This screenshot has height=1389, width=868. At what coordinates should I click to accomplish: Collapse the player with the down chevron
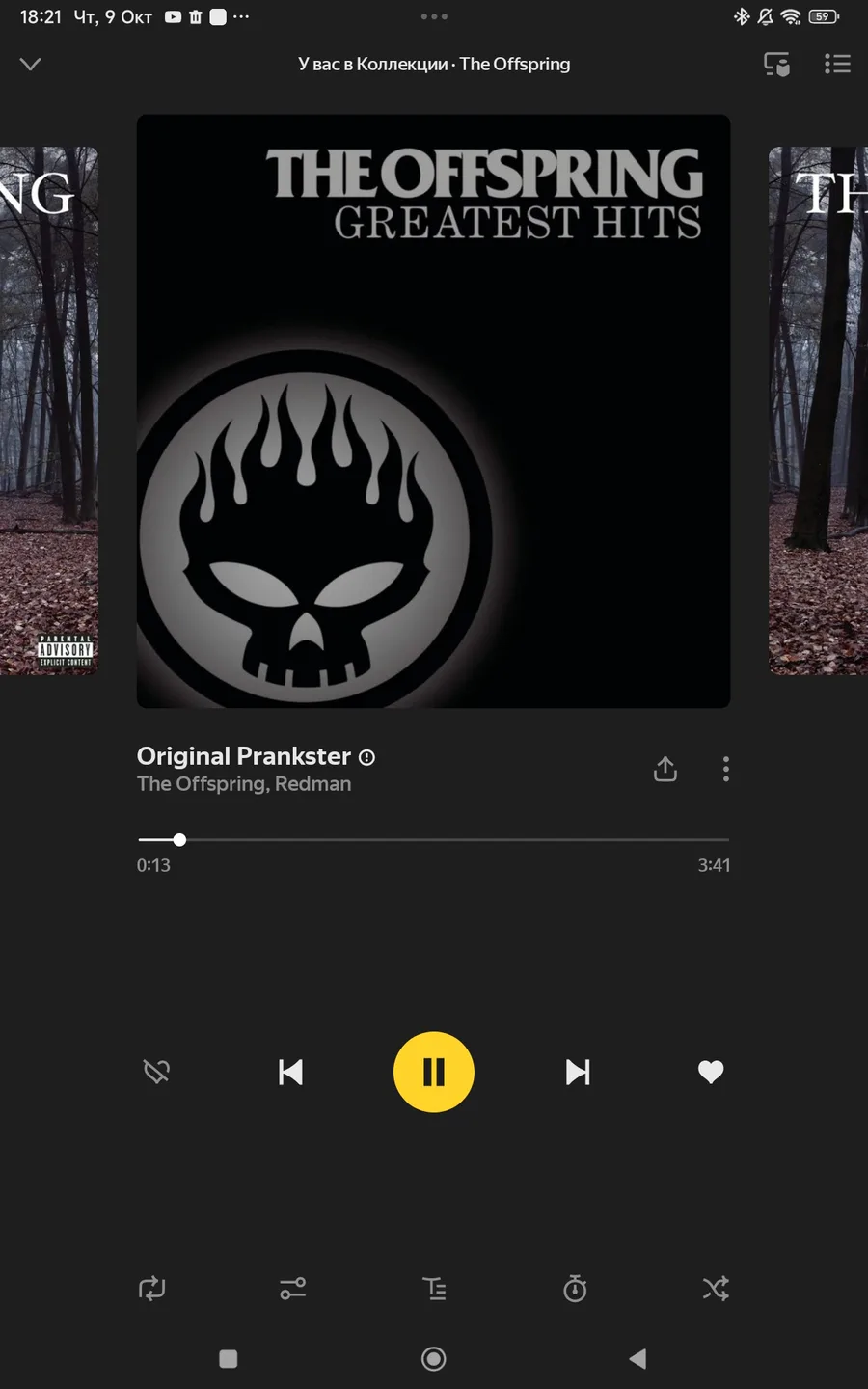(x=30, y=64)
